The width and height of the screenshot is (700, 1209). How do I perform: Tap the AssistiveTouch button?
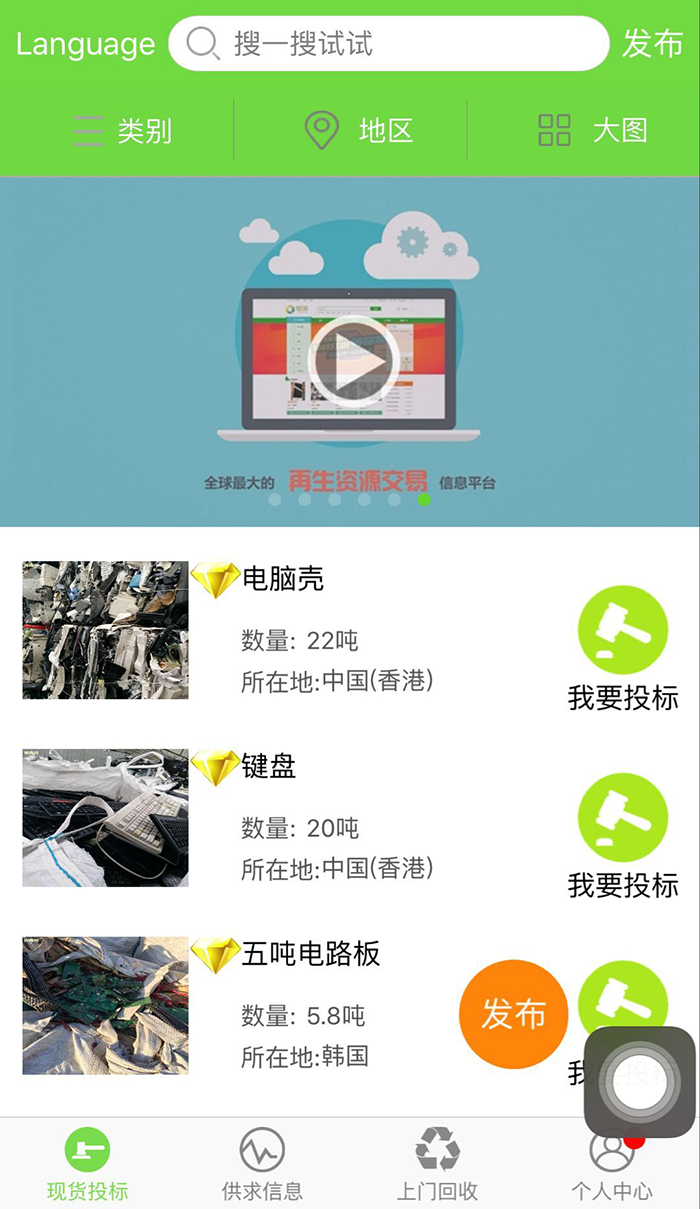coord(639,1081)
